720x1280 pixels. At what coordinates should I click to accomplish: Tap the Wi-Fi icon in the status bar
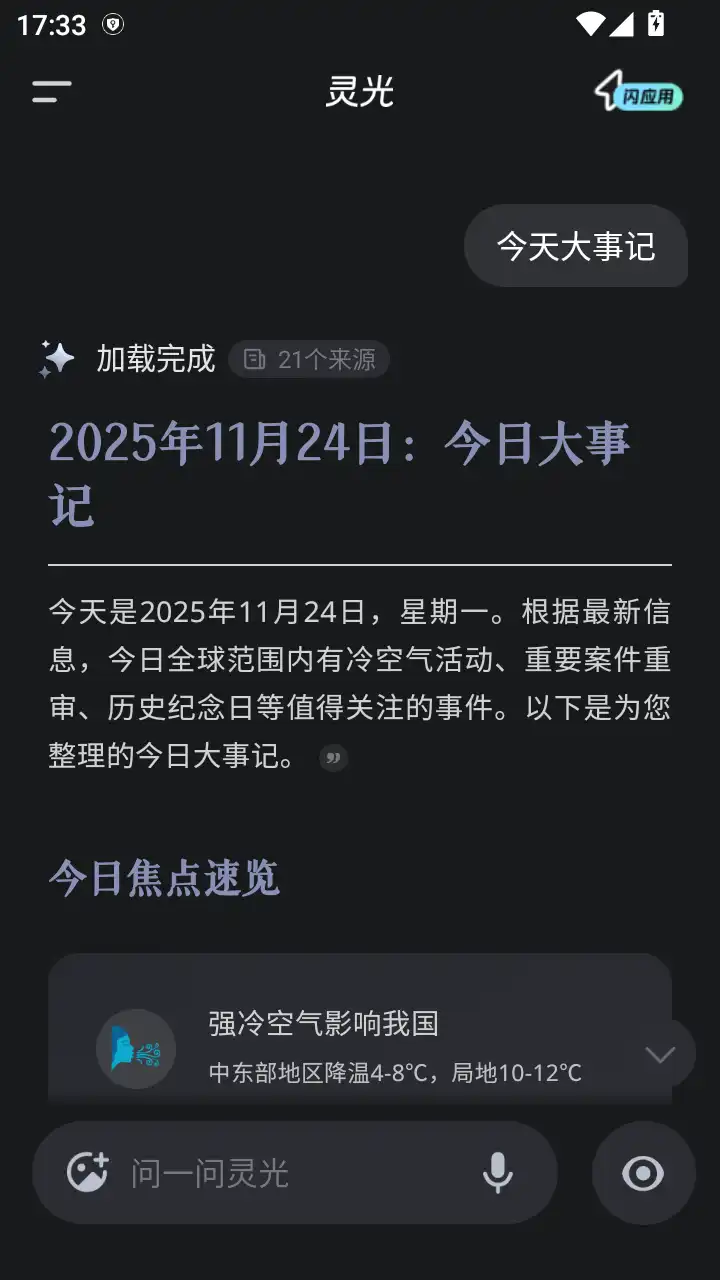pos(591,23)
